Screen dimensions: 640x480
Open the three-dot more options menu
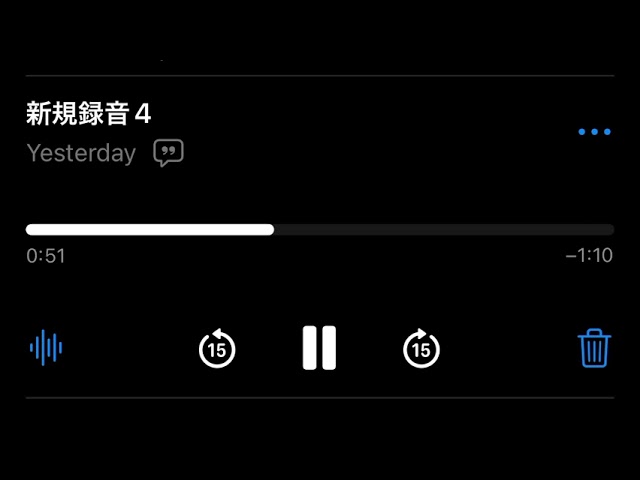[594, 132]
